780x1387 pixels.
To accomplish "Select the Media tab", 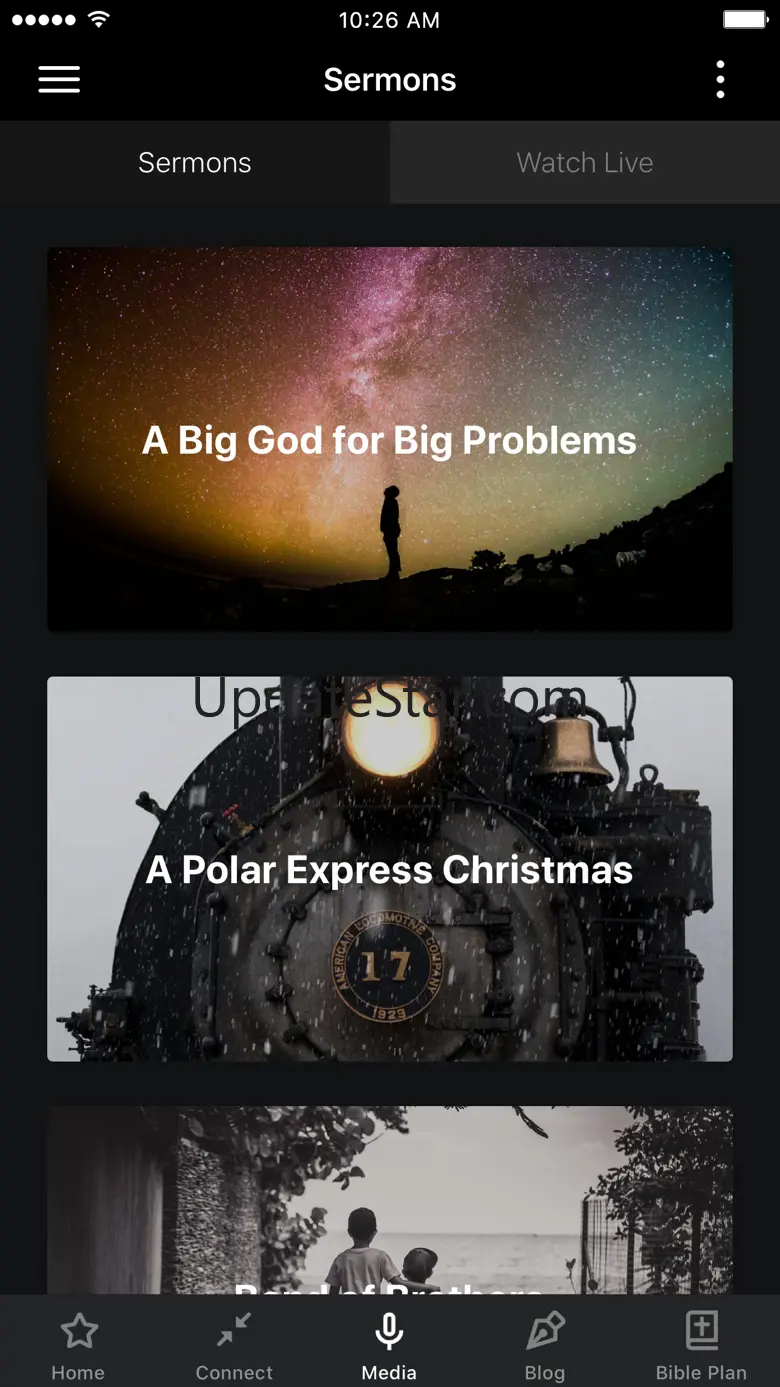I will click(x=389, y=1345).
